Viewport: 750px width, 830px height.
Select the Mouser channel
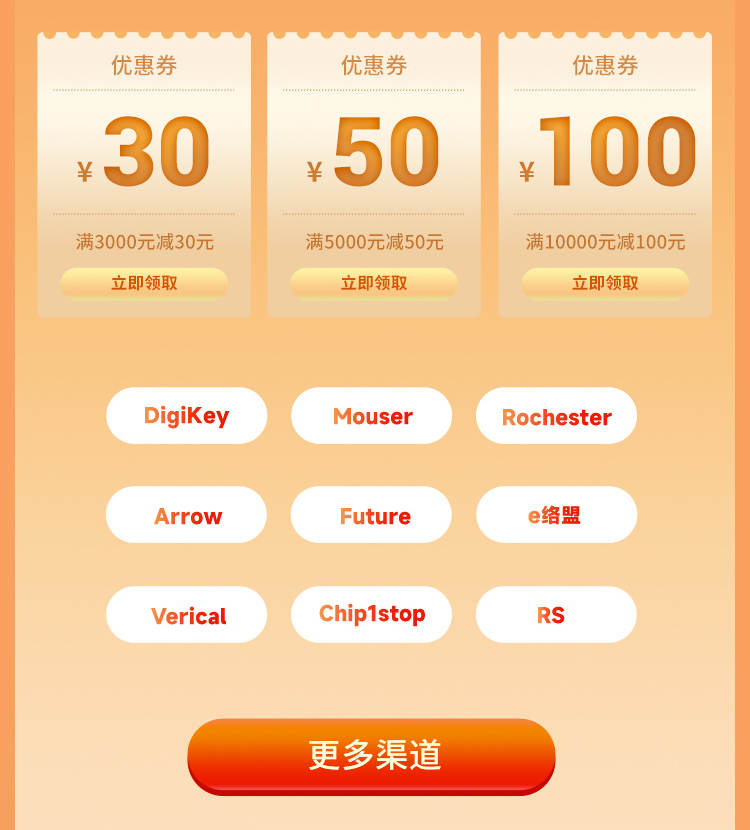click(372, 416)
